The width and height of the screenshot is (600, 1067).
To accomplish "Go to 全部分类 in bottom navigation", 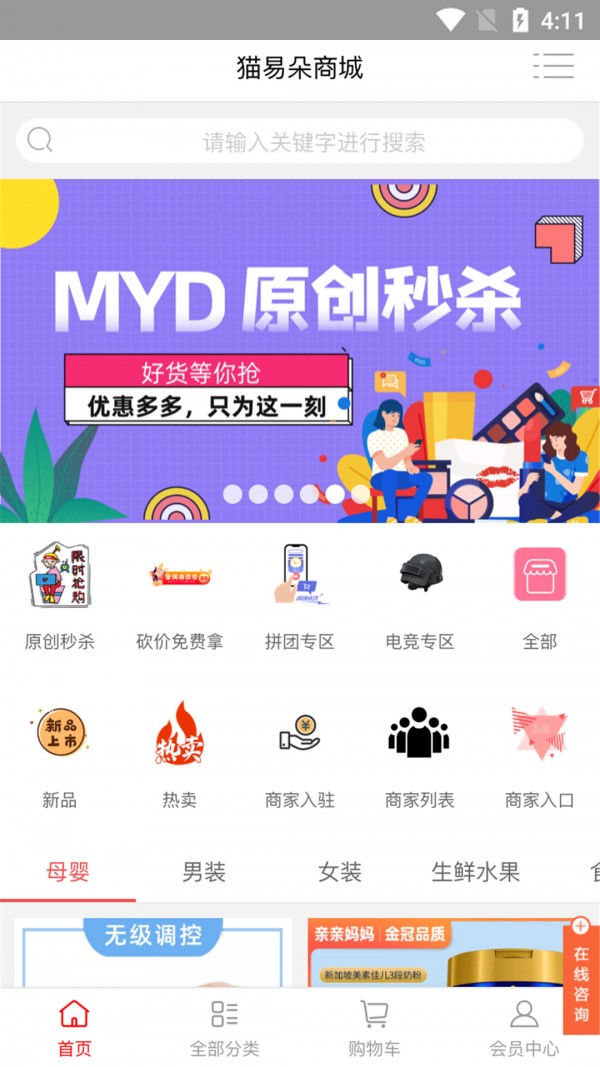I will (x=225, y=1028).
